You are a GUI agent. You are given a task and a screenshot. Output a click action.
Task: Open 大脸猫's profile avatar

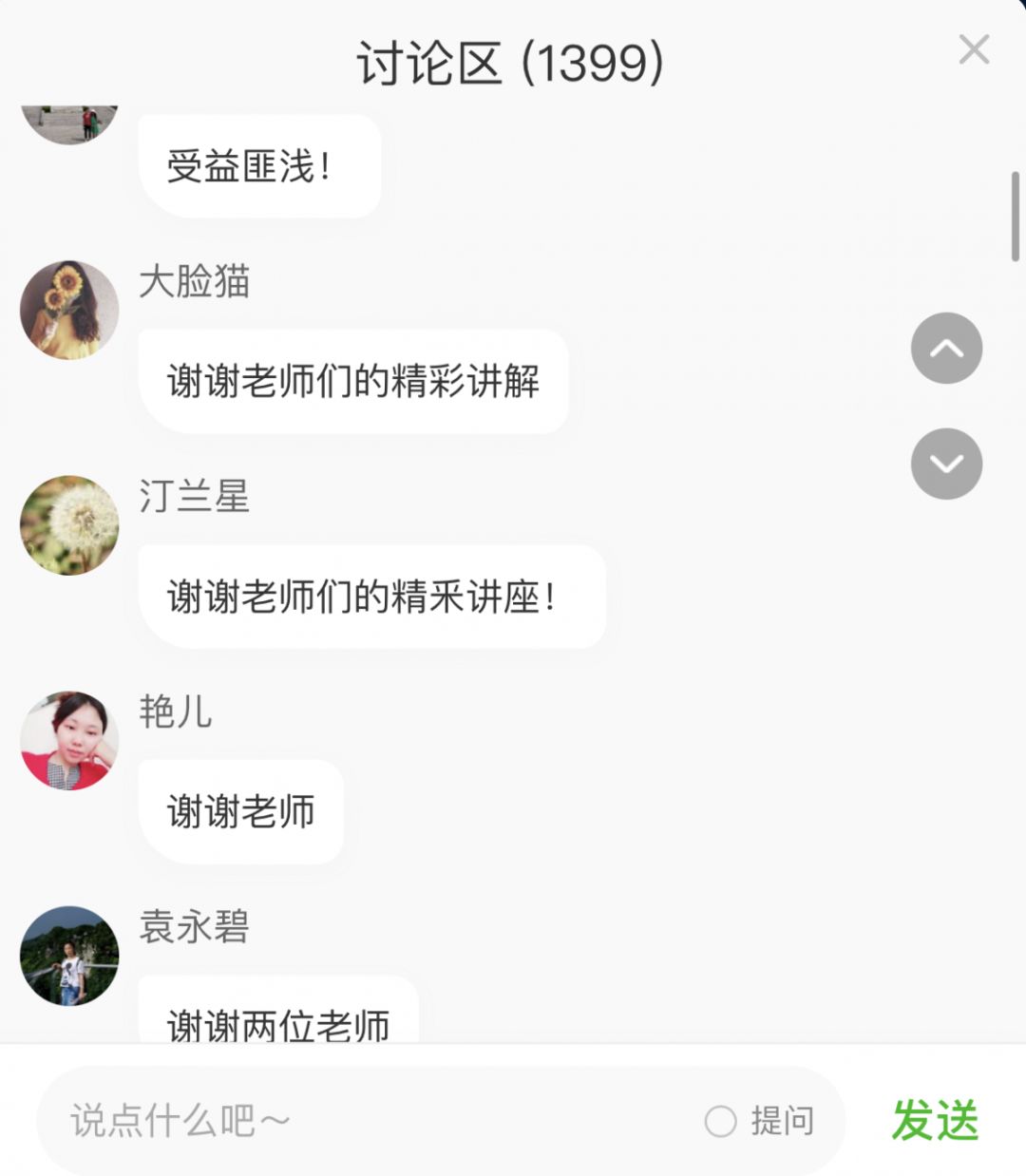69,310
